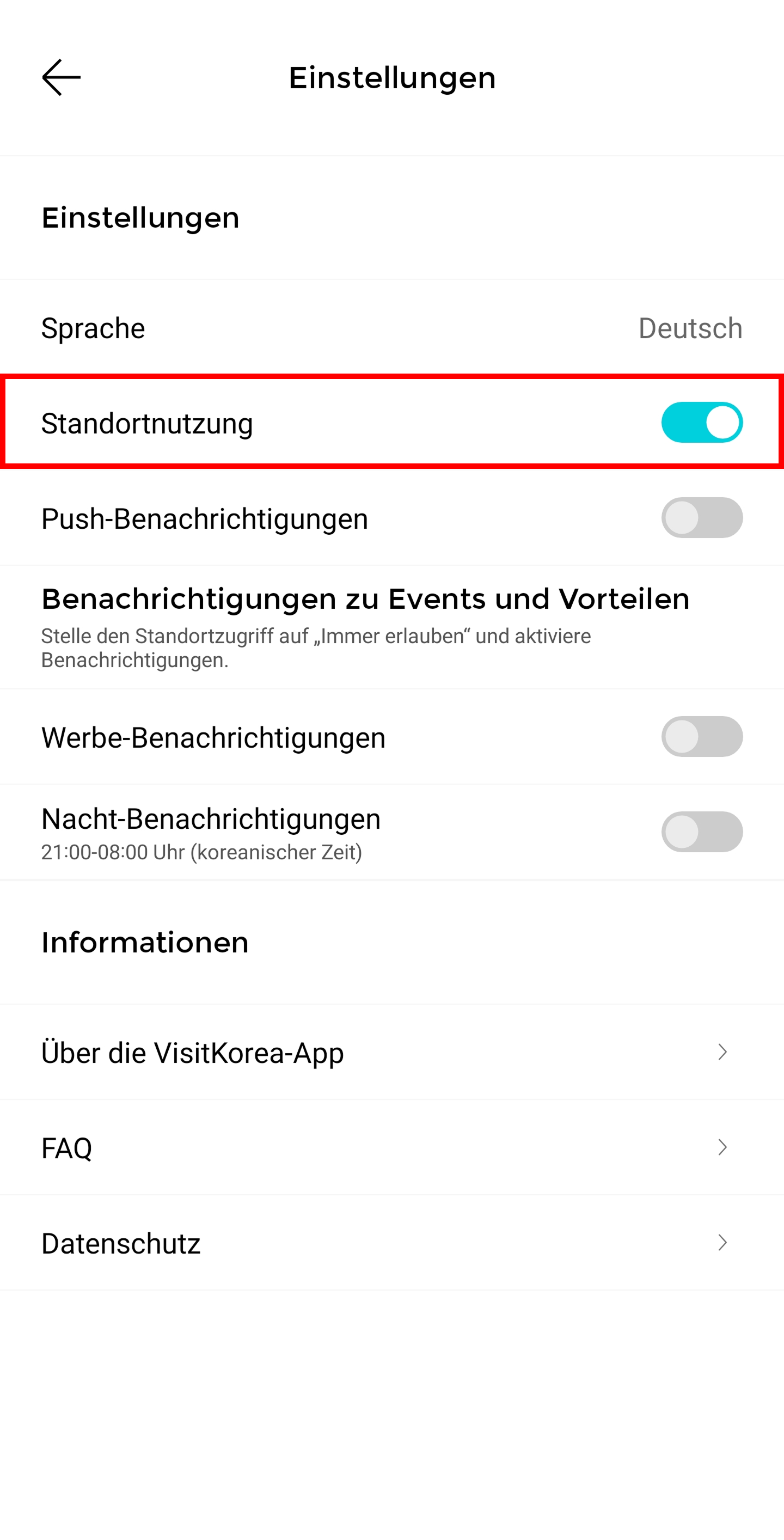This screenshot has width=784, height=1540.
Task: Open the FAQ page
Action: (x=392, y=1147)
